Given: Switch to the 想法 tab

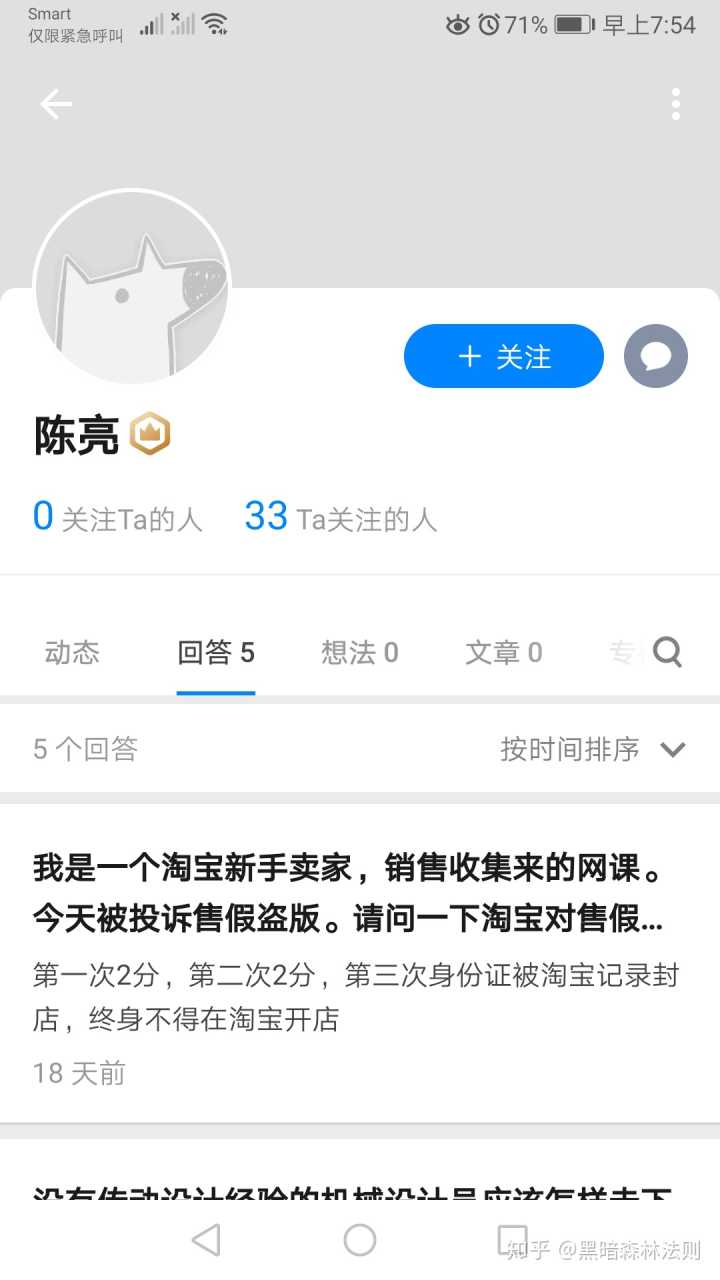Looking at the screenshot, I should (x=359, y=653).
